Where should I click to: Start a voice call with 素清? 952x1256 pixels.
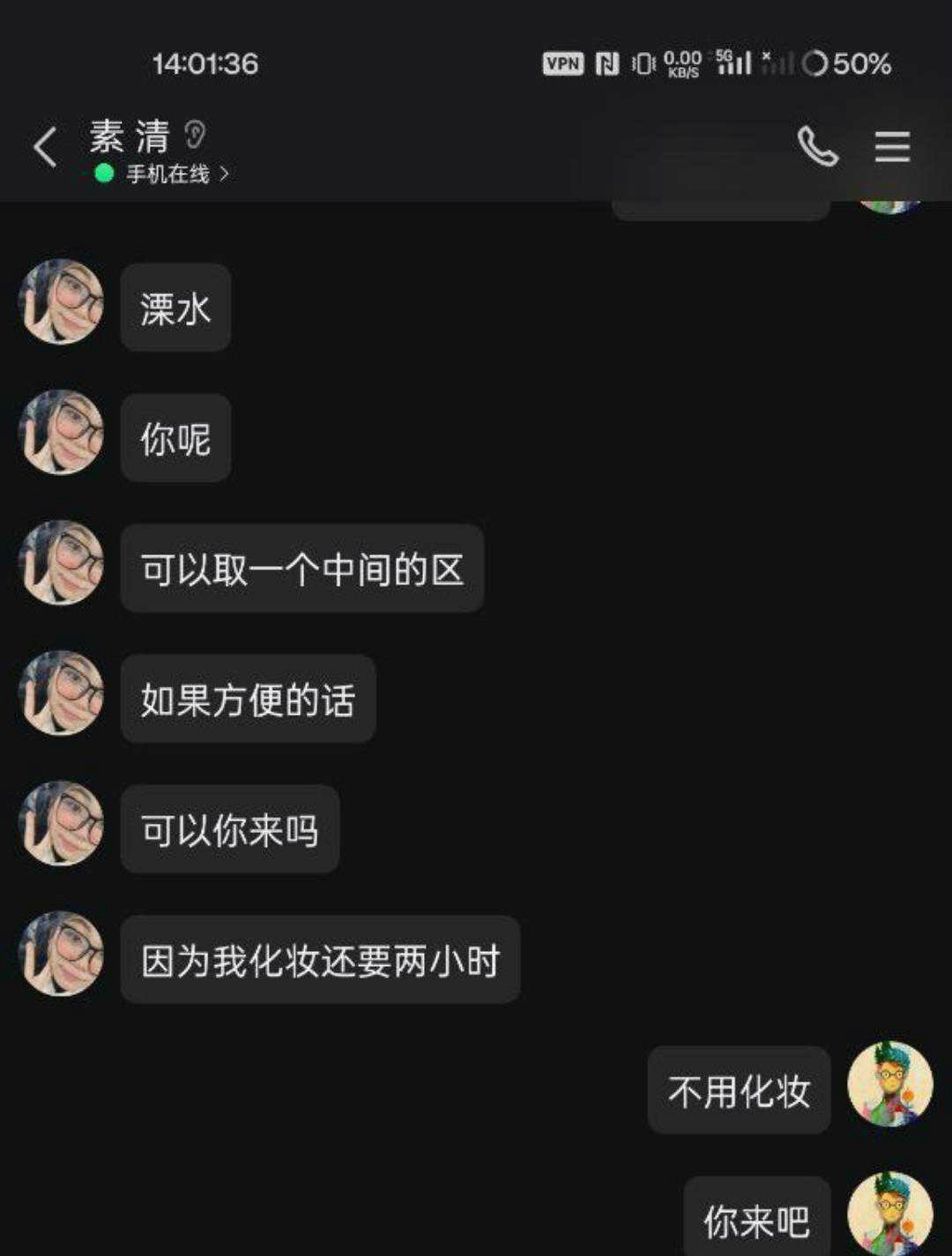(817, 146)
